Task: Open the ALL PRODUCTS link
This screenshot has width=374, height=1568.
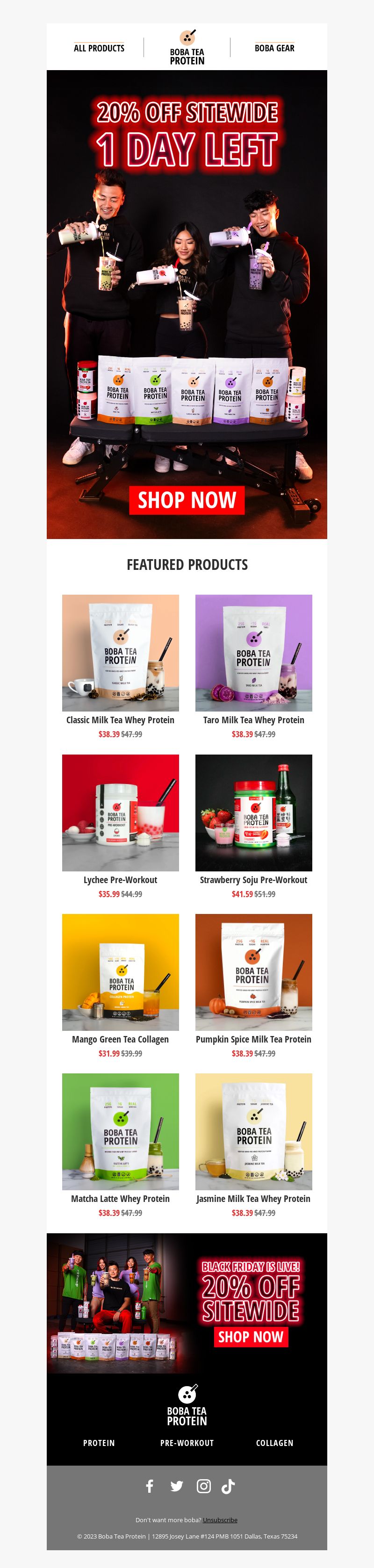Action: (99, 48)
